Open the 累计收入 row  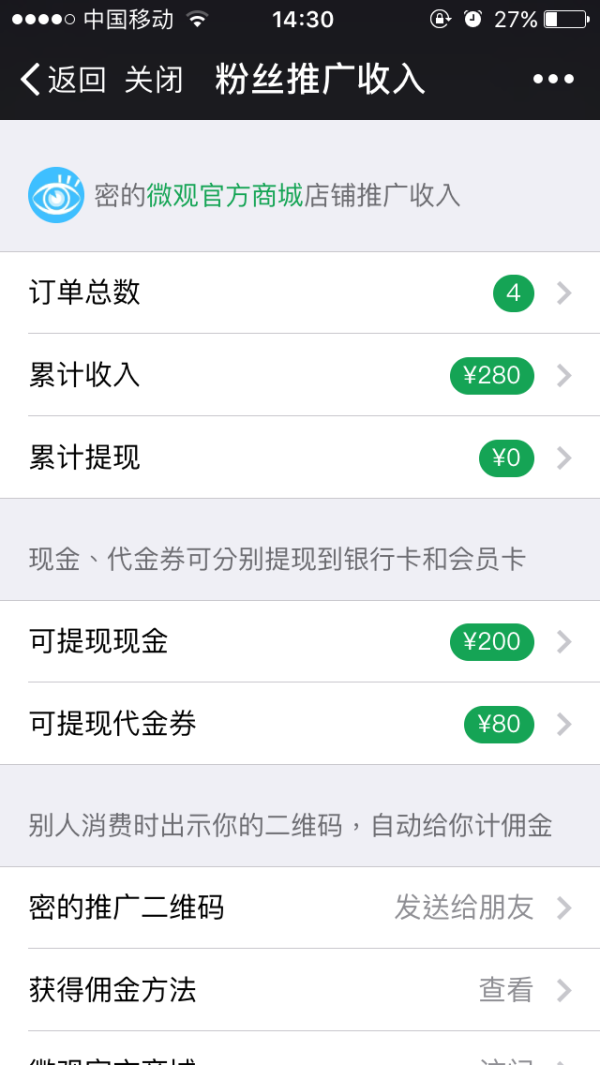[x=300, y=375]
